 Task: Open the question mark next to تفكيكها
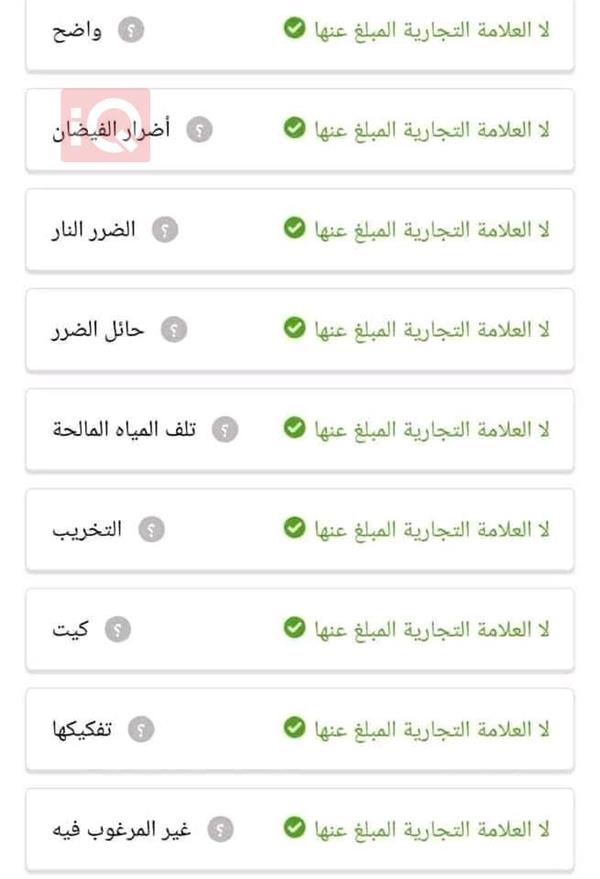pyautogui.click(x=142, y=730)
